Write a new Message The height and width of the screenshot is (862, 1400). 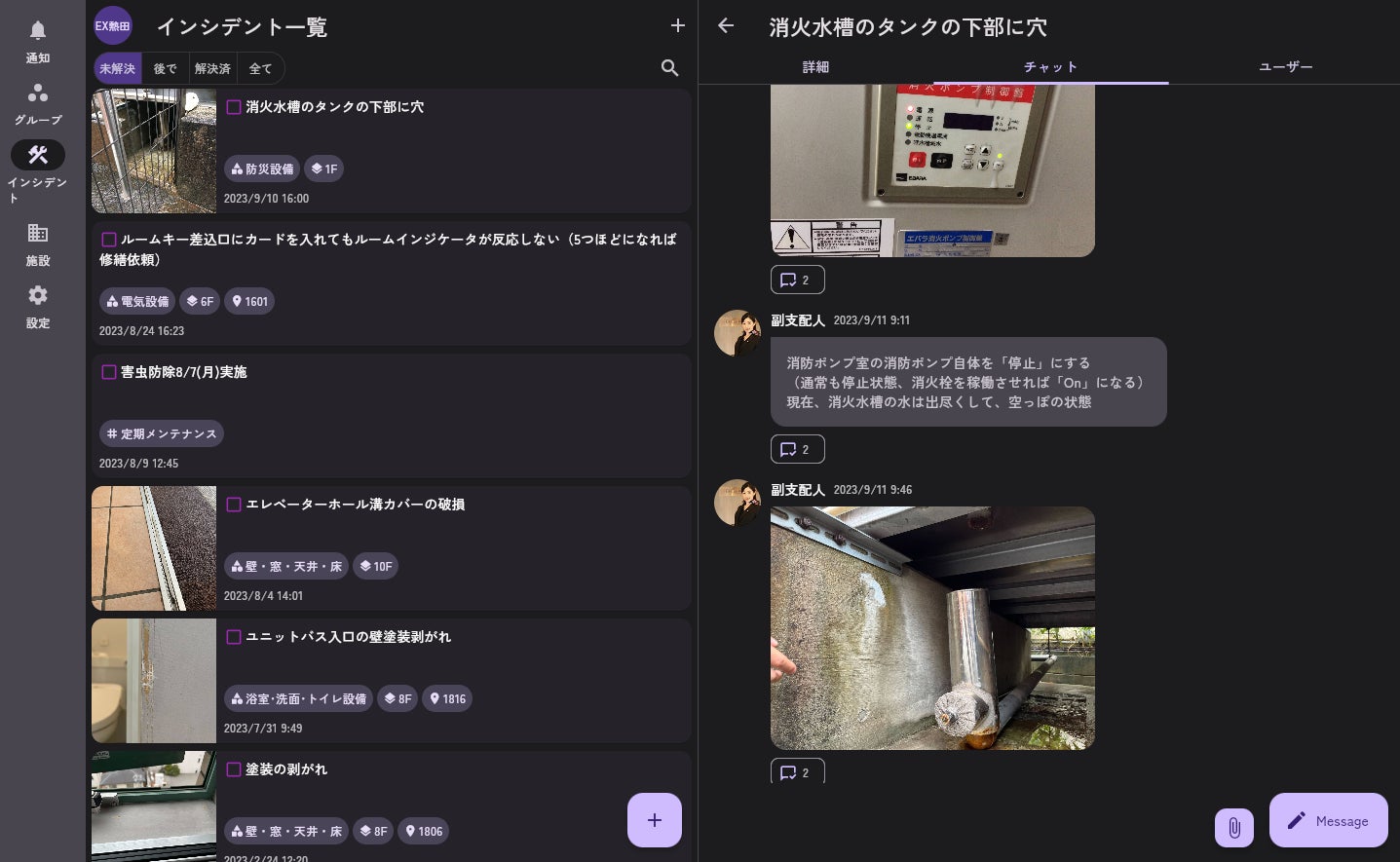coord(1328,820)
